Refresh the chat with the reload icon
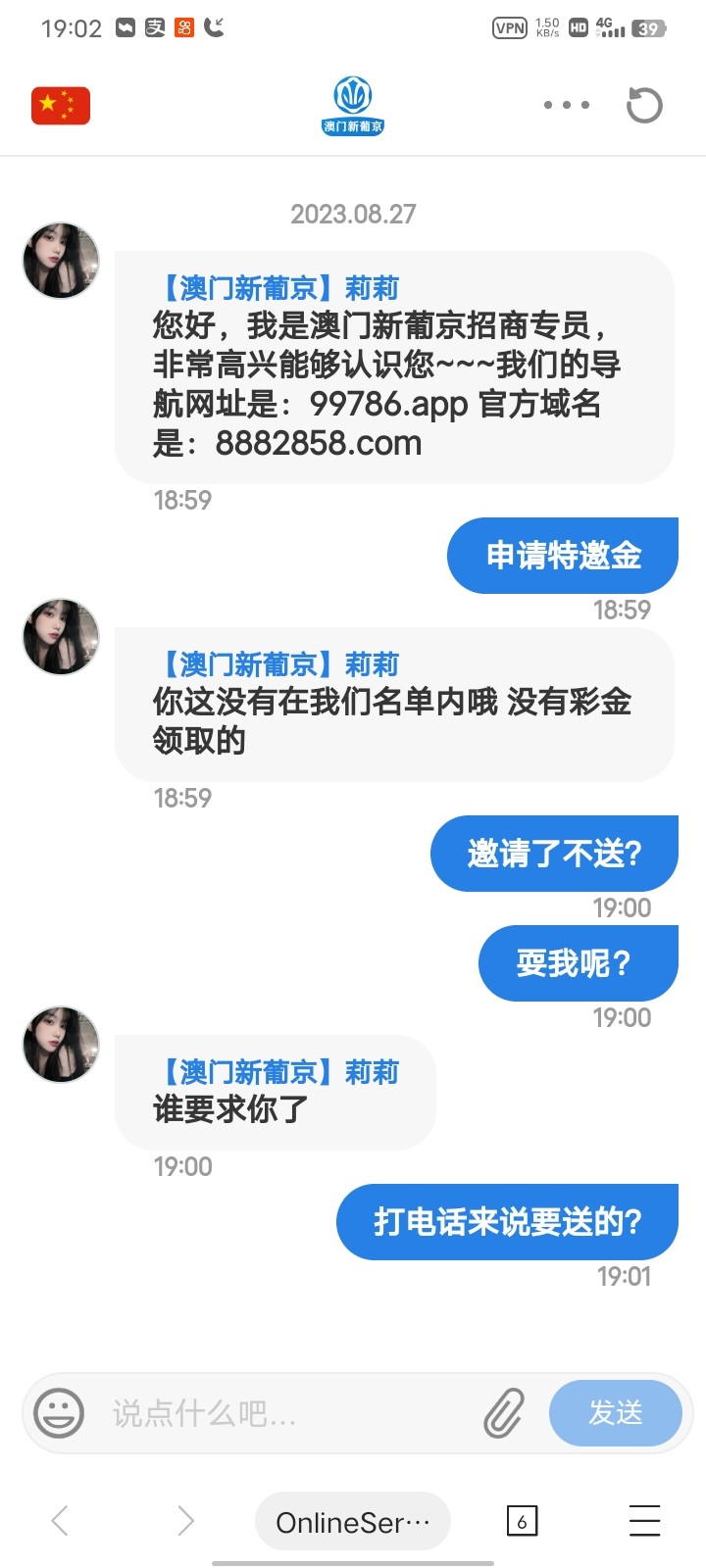 (644, 105)
